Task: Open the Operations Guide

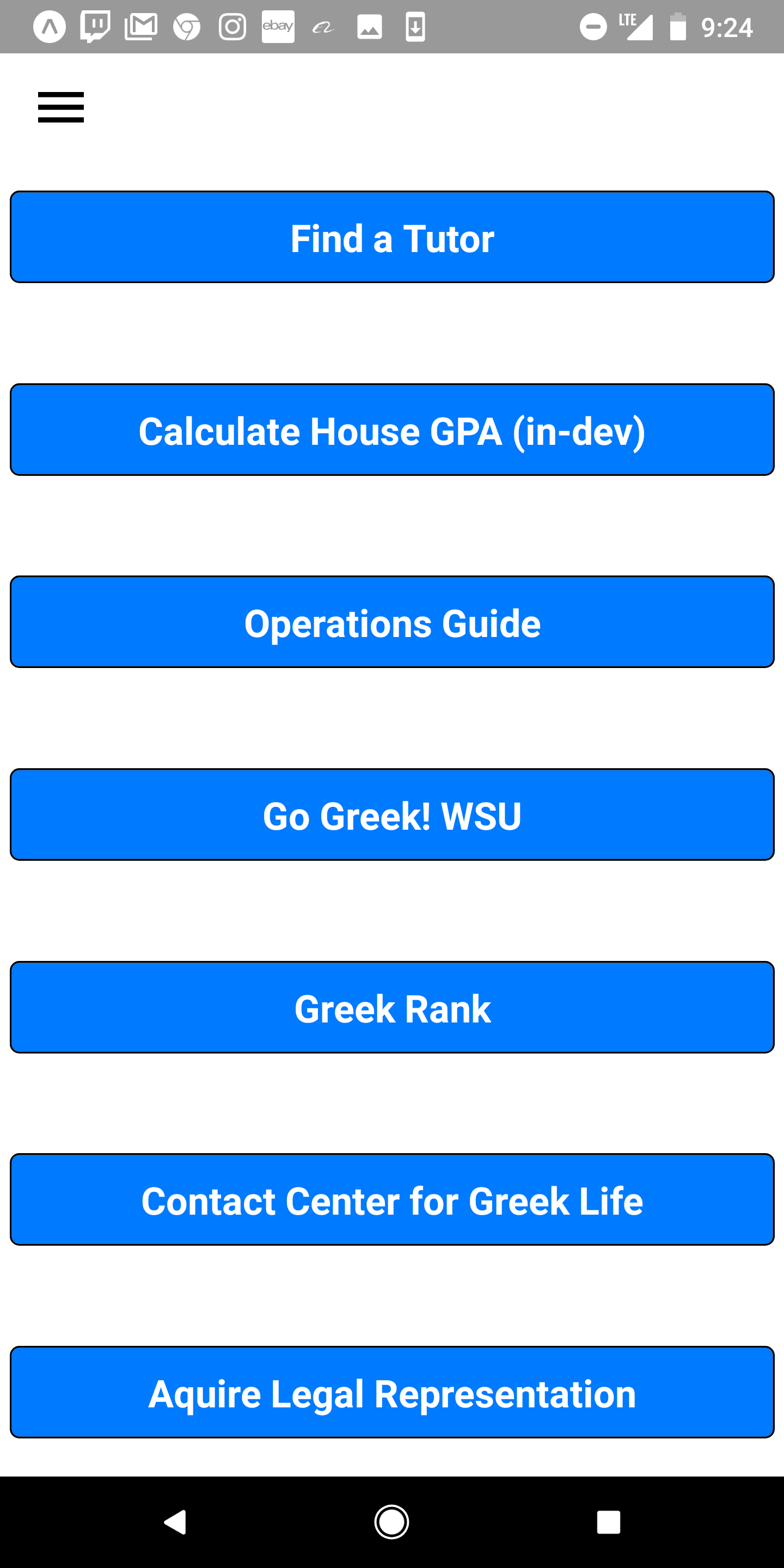Action: click(x=392, y=622)
